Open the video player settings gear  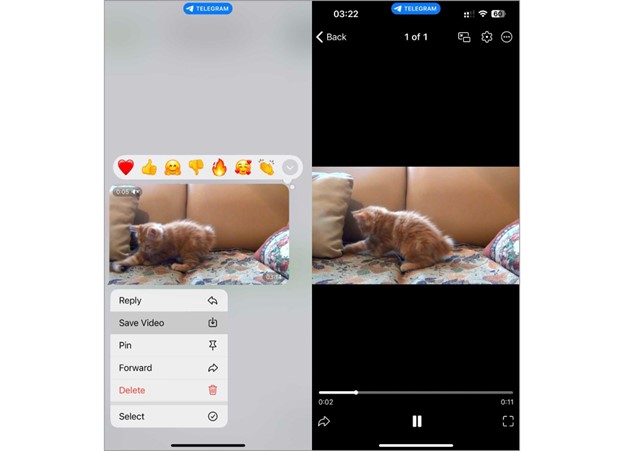[x=486, y=37]
